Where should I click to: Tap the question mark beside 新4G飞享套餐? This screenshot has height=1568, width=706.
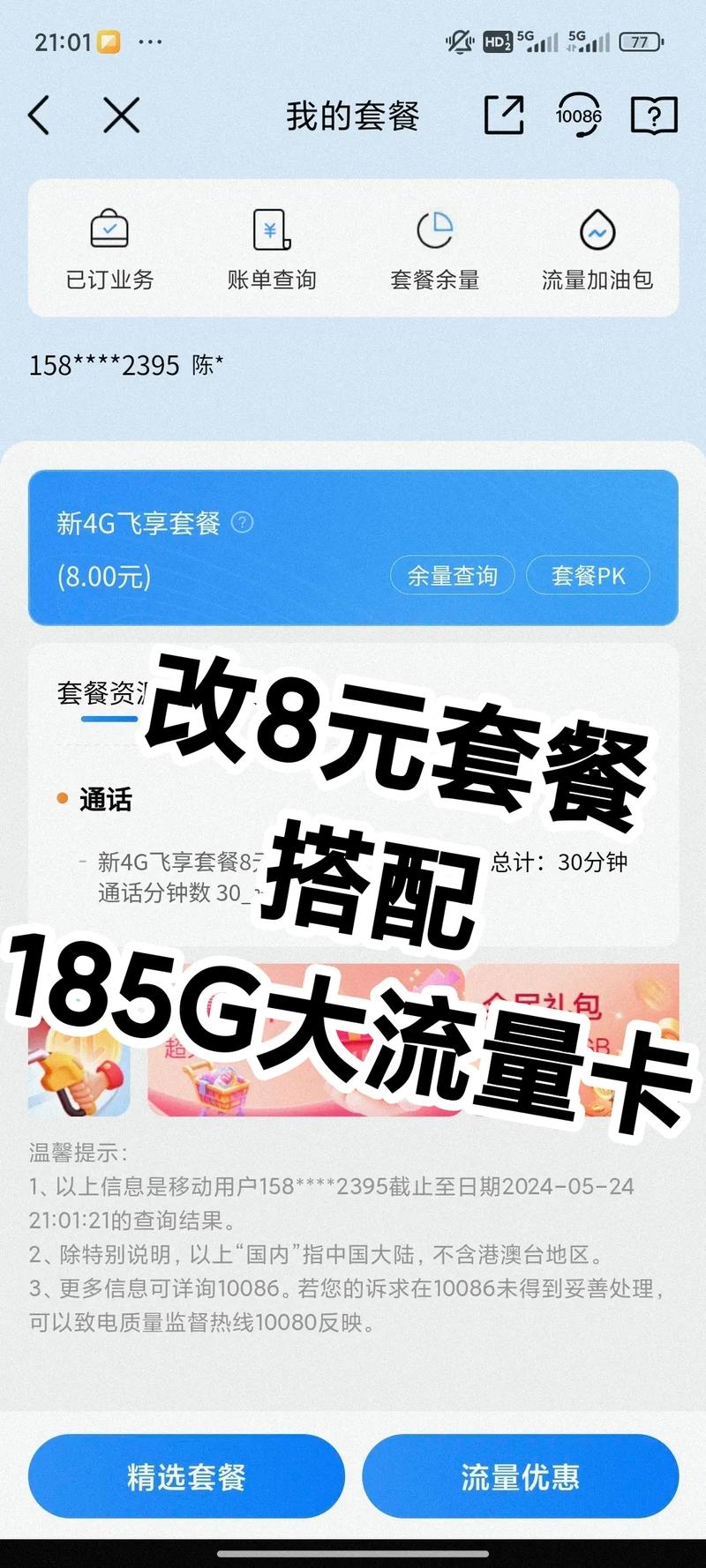tap(239, 523)
